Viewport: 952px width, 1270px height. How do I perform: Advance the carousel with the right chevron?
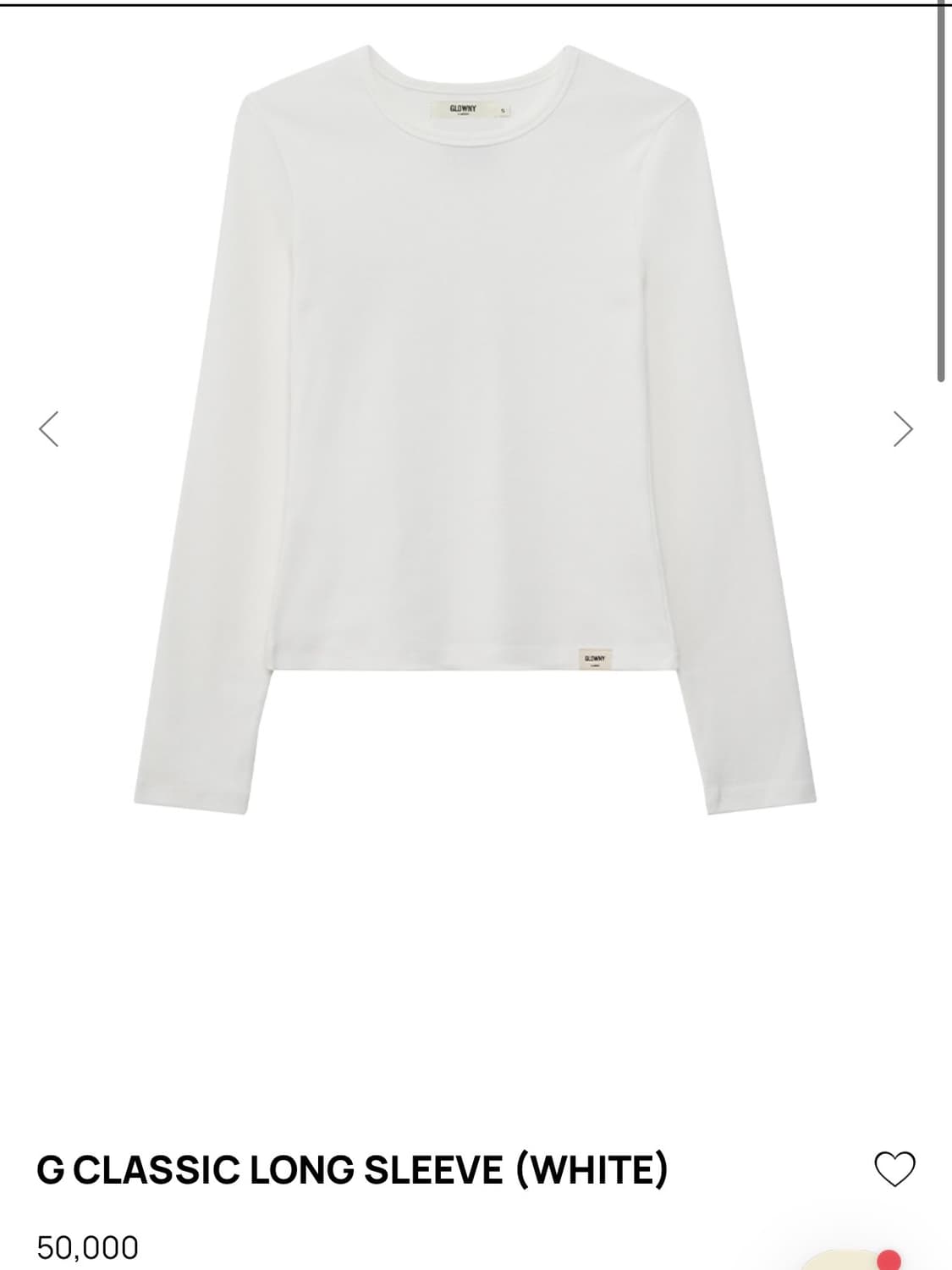click(905, 428)
